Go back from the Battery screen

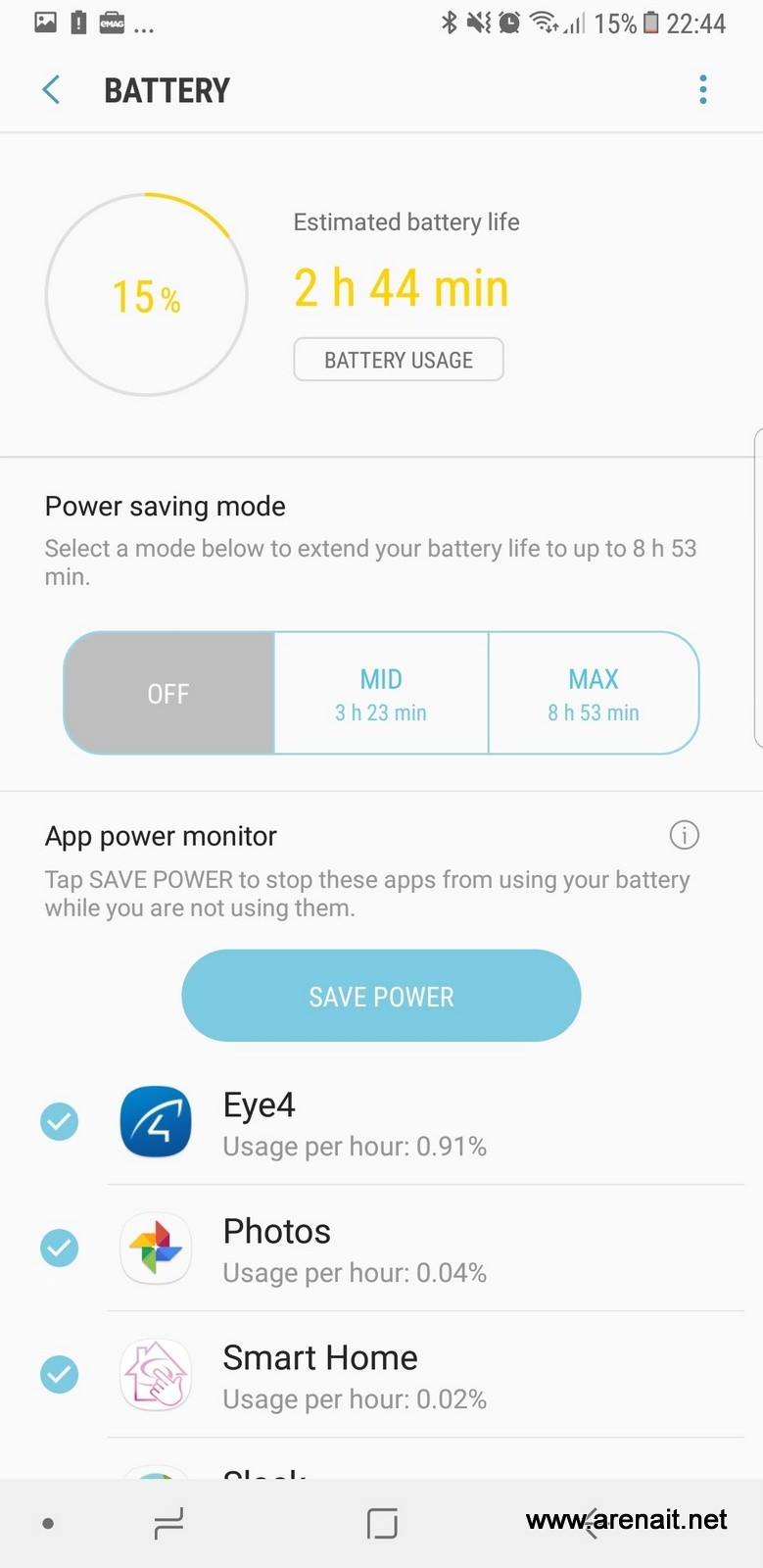(52, 90)
